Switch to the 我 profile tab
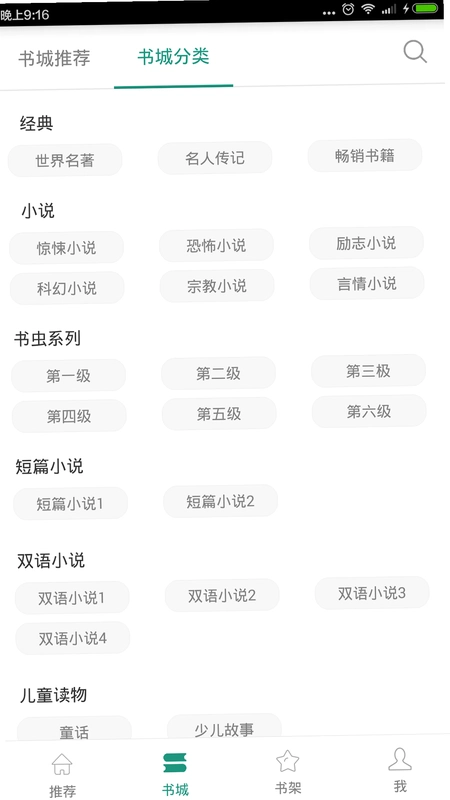Screen dimensions: 450x800 pyautogui.click(x=400, y=770)
